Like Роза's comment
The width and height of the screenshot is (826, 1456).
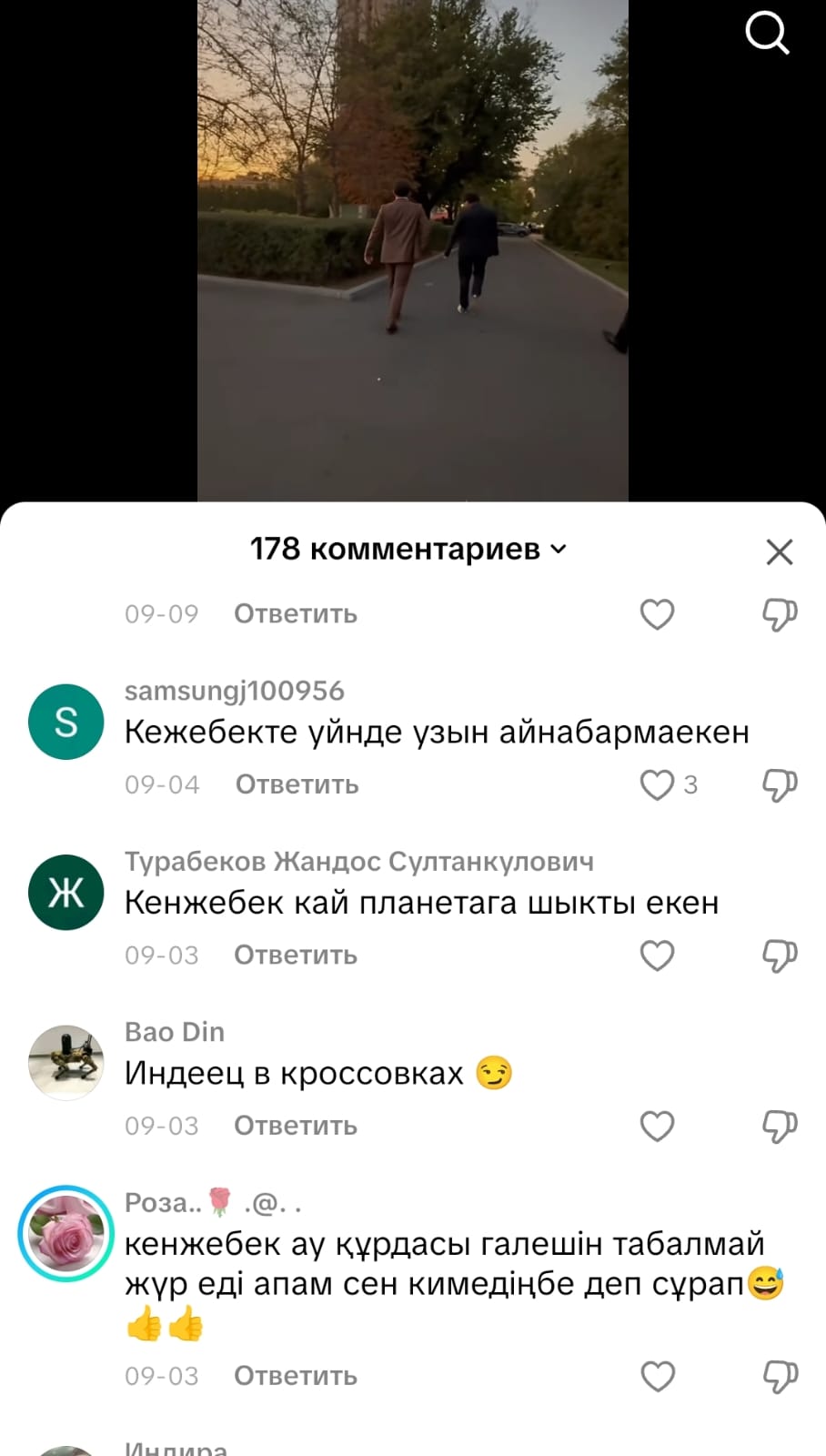click(658, 1377)
